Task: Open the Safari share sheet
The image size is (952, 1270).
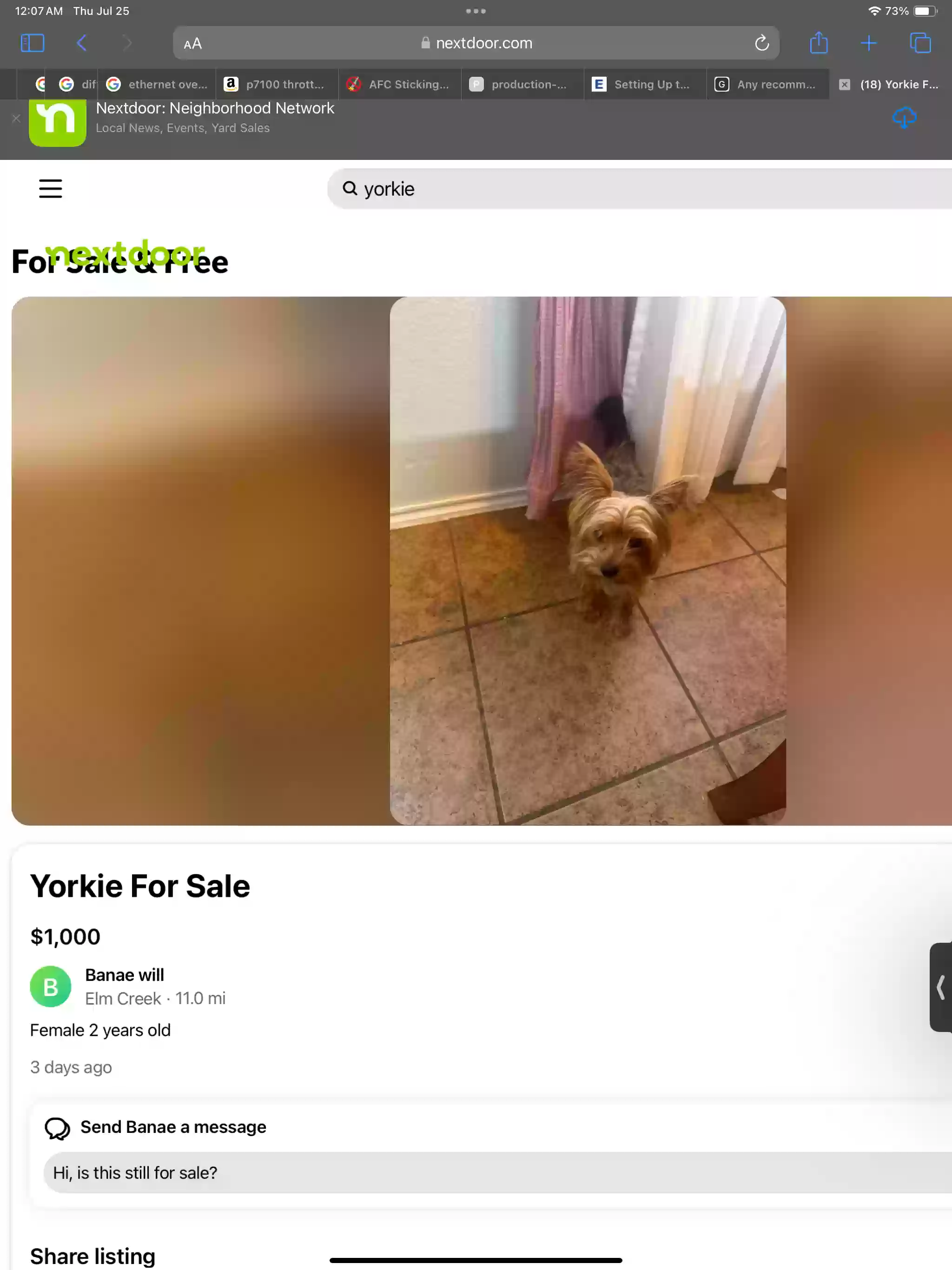Action: (x=818, y=43)
